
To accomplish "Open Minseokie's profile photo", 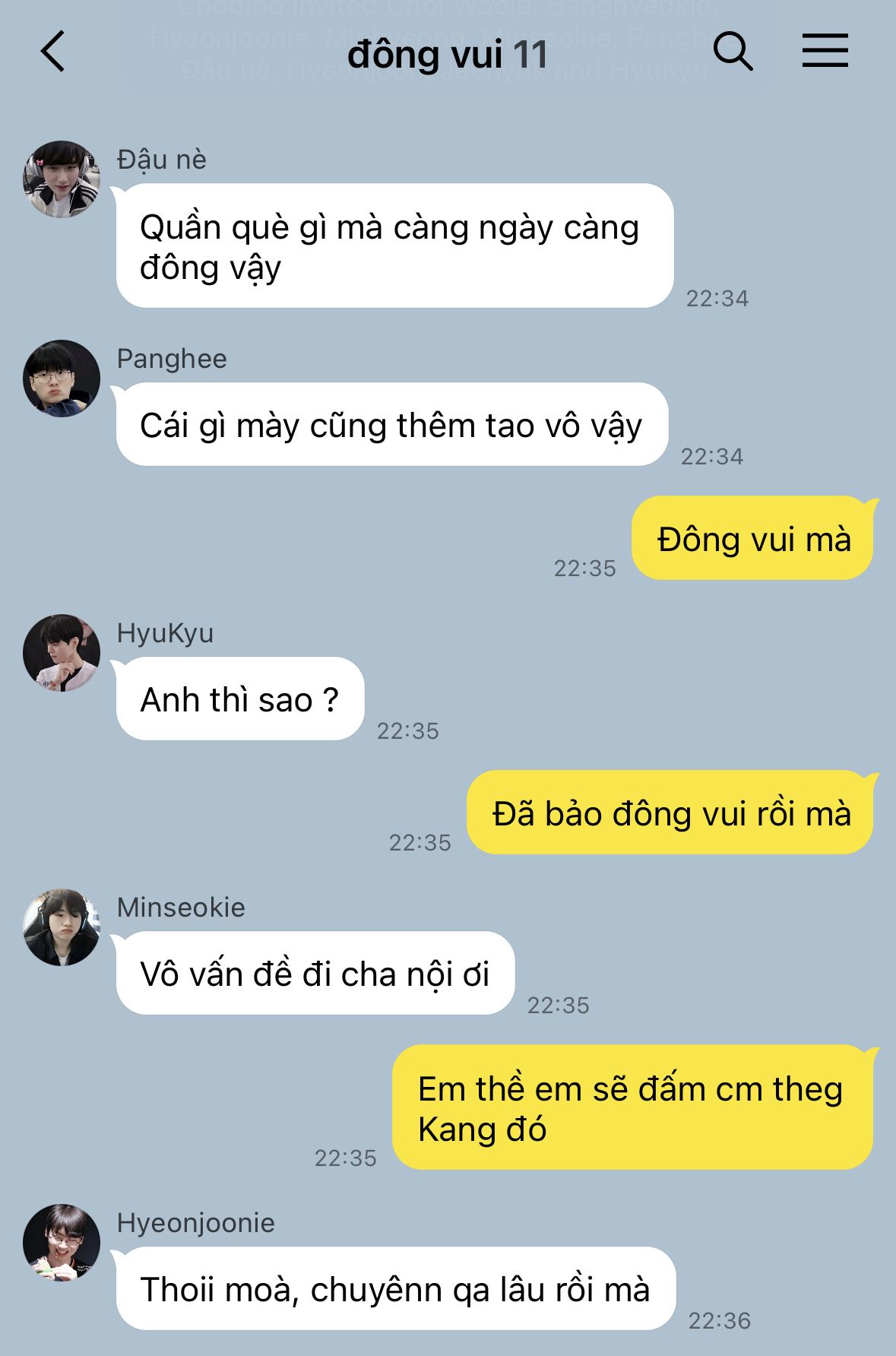I will coord(62,927).
